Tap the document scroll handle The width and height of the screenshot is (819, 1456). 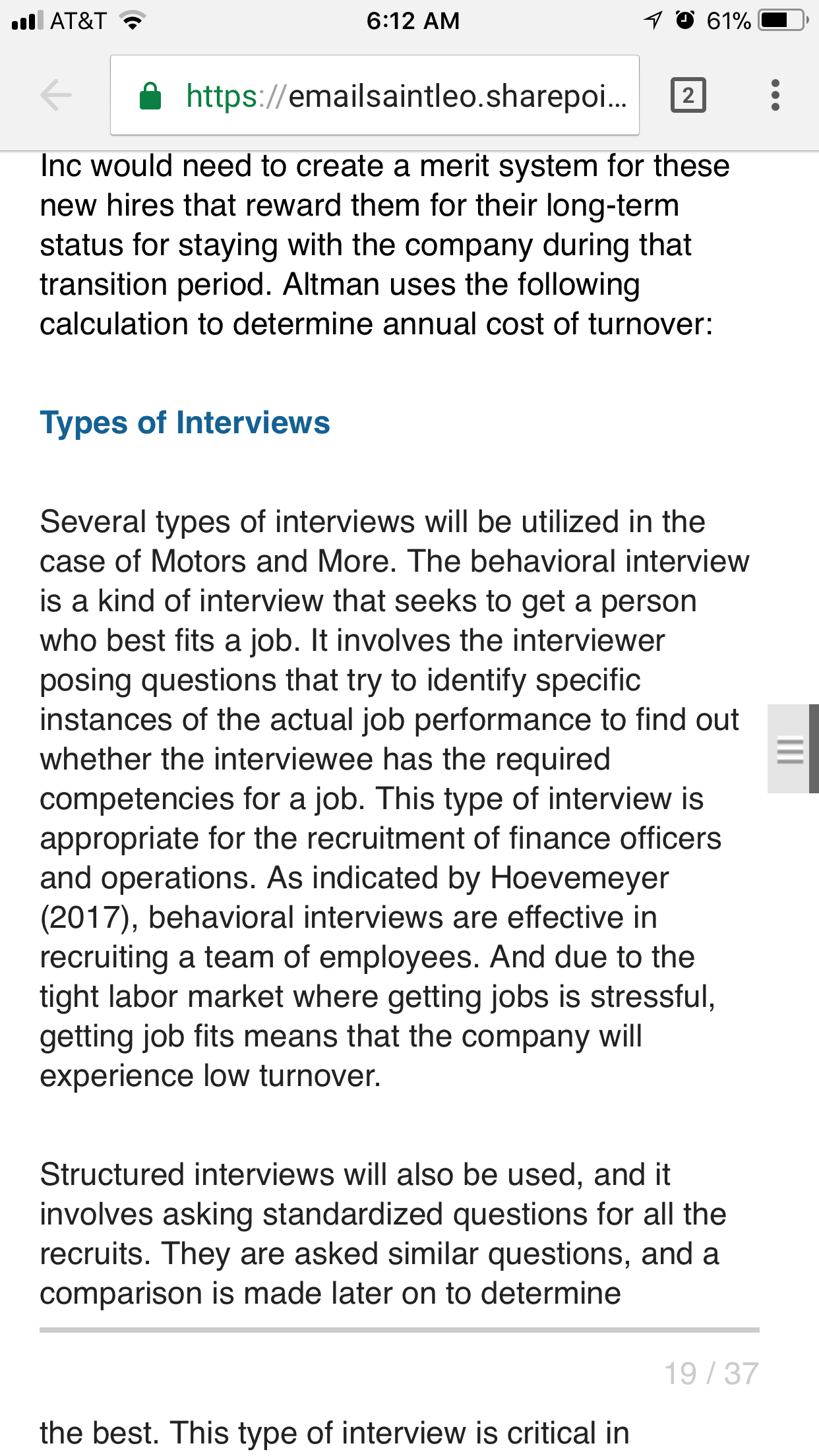[x=791, y=748]
